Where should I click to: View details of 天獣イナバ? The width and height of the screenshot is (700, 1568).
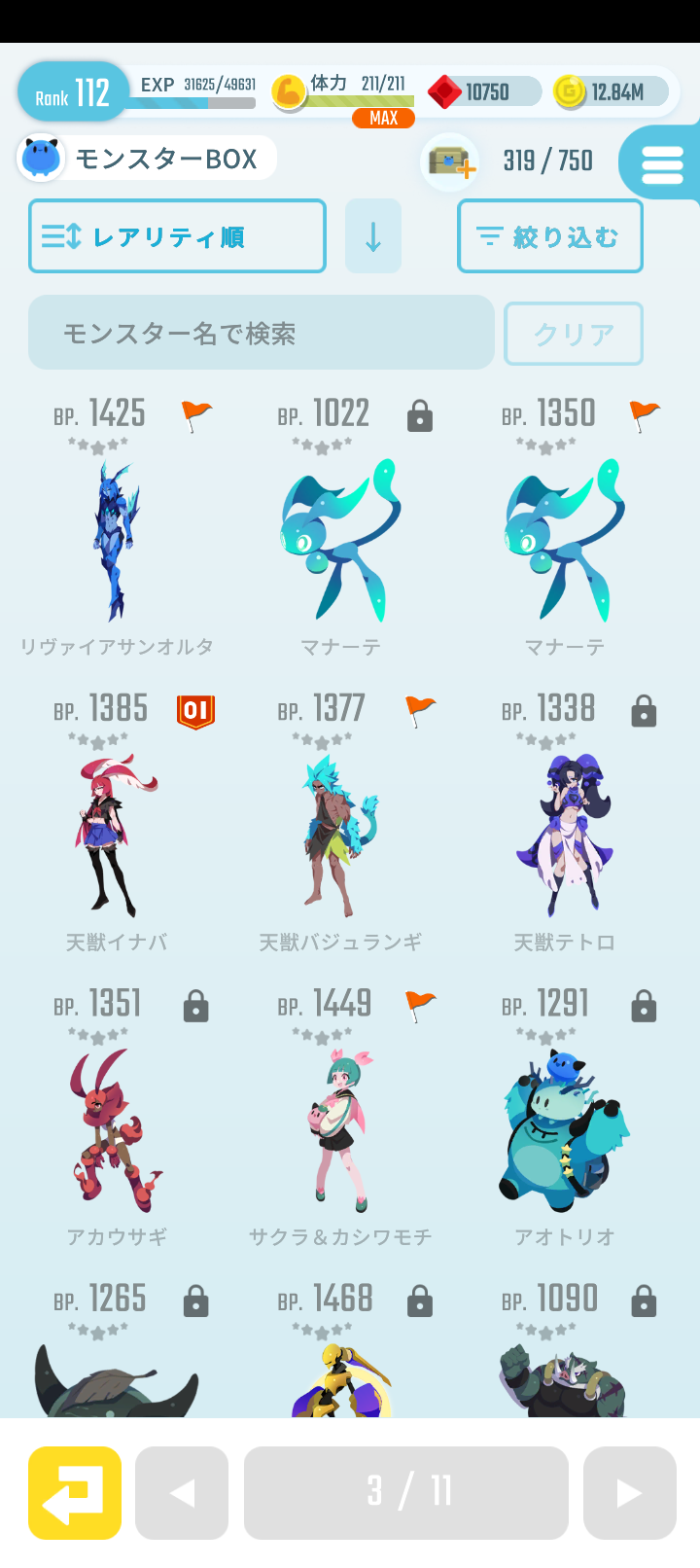117,835
